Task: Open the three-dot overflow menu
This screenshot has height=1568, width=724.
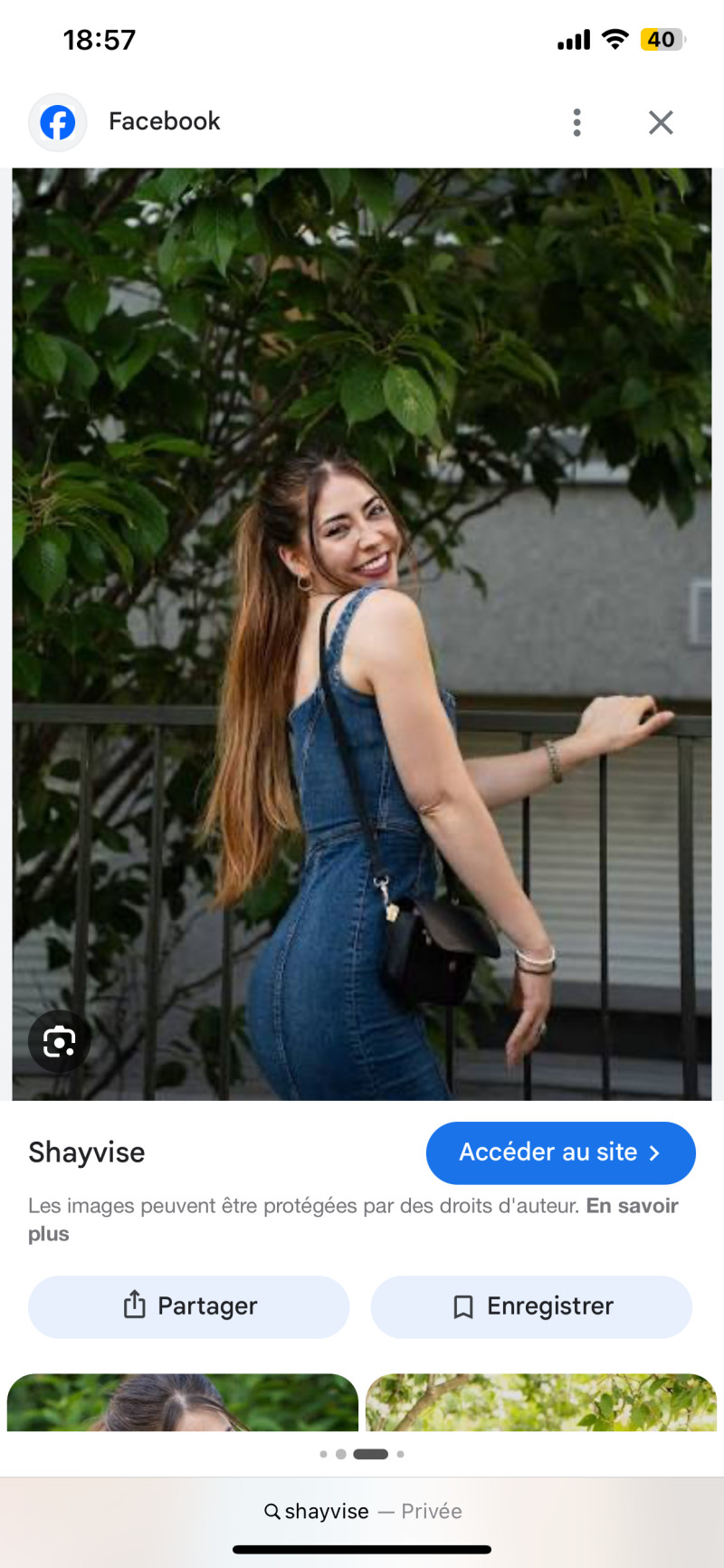Action: click(x=576, y=122)
